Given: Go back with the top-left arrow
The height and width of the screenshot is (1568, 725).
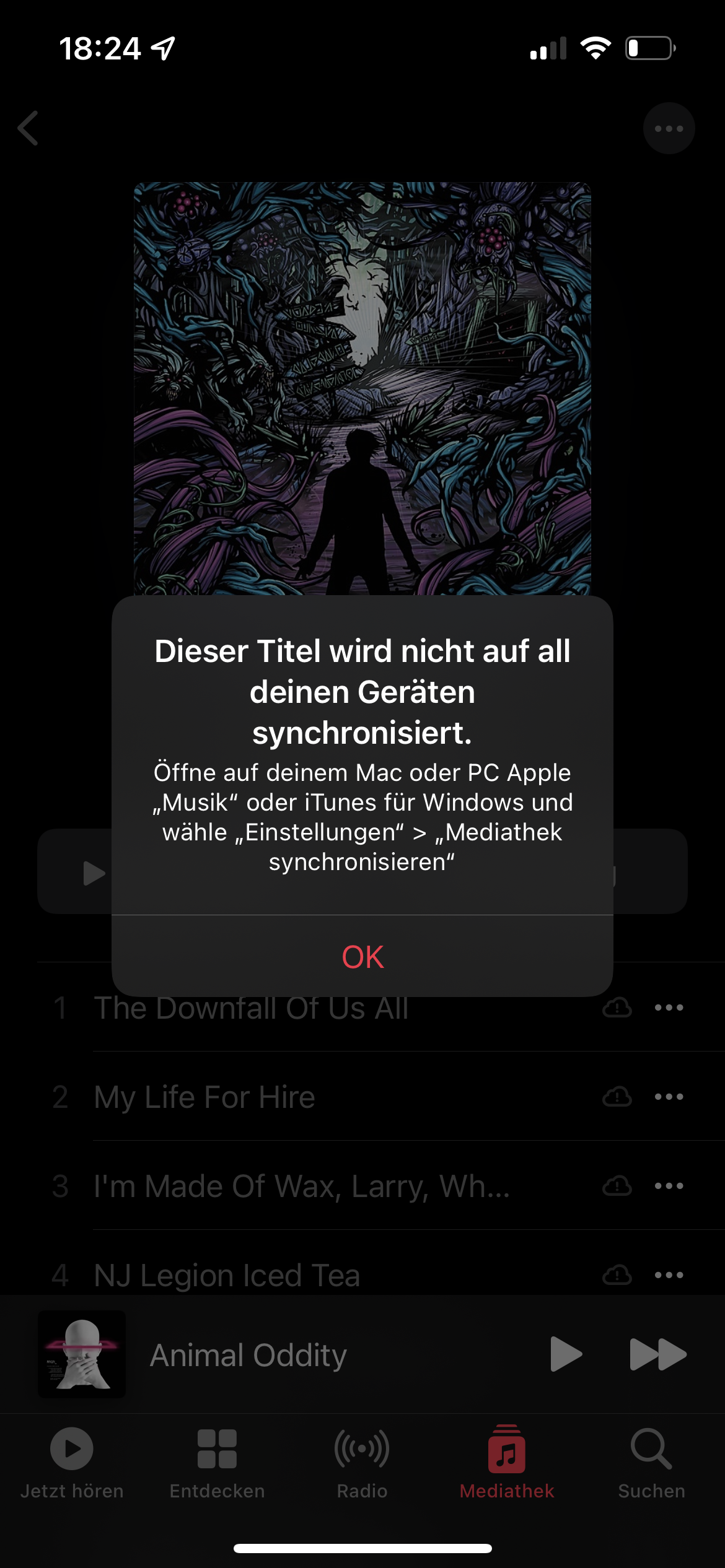Looking at the screenshot, I should point(29,128).
